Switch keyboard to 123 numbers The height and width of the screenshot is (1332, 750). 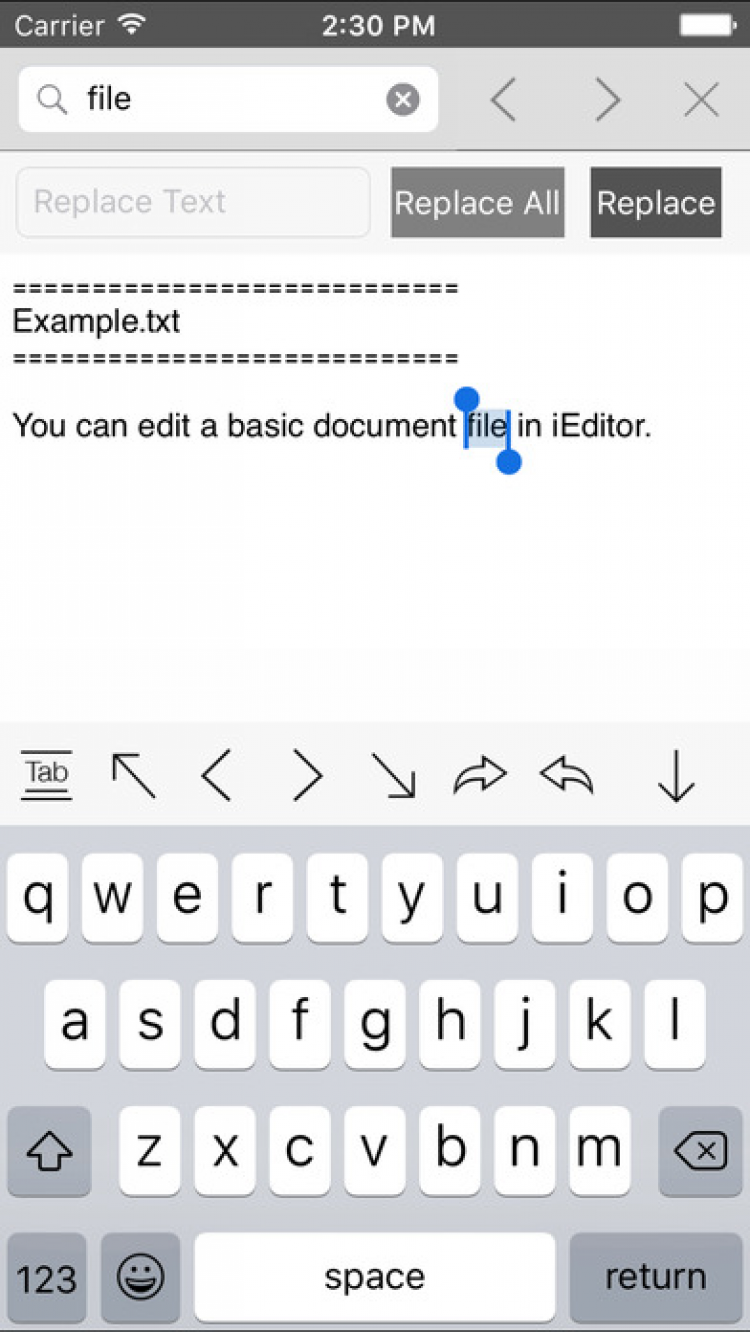point(46,1277)
